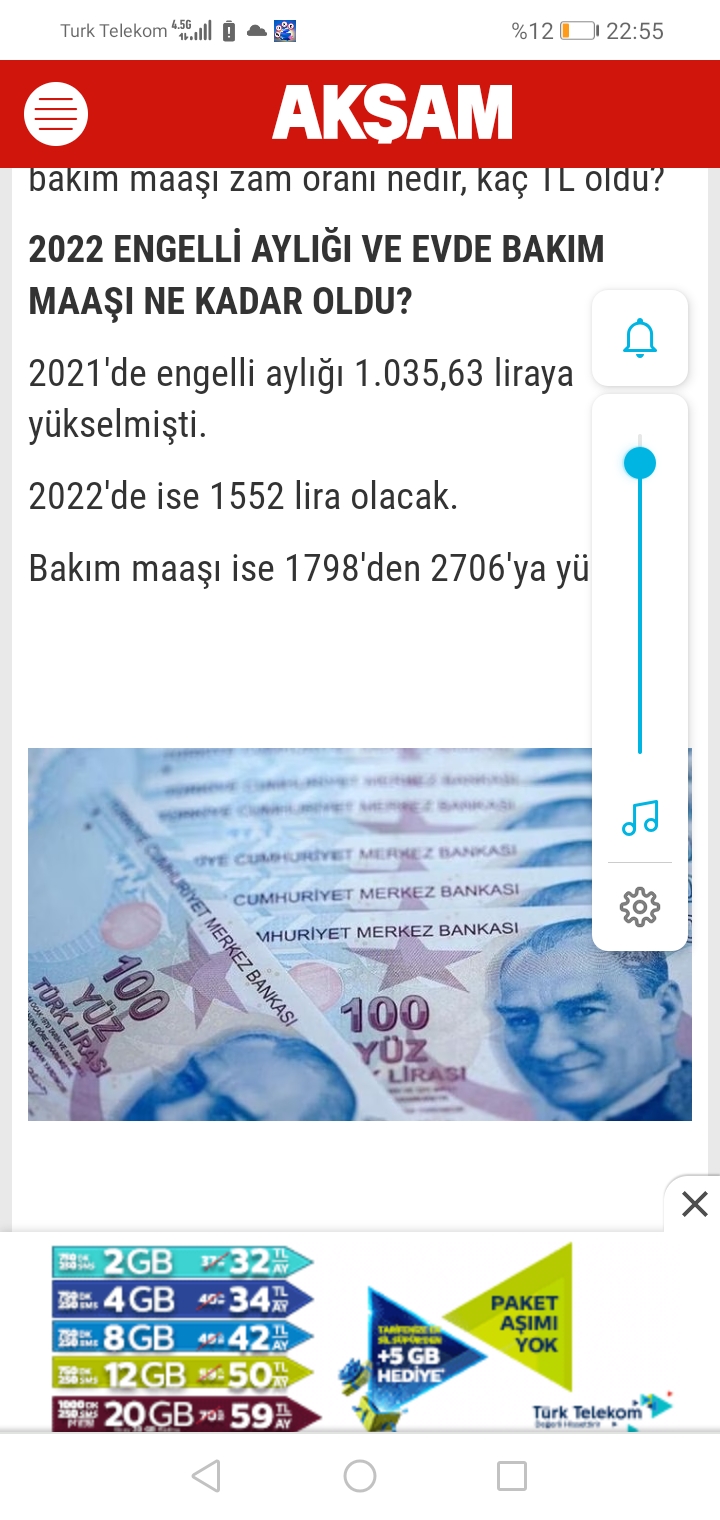Adjust the media volume slider

click(x=640, y=463)
